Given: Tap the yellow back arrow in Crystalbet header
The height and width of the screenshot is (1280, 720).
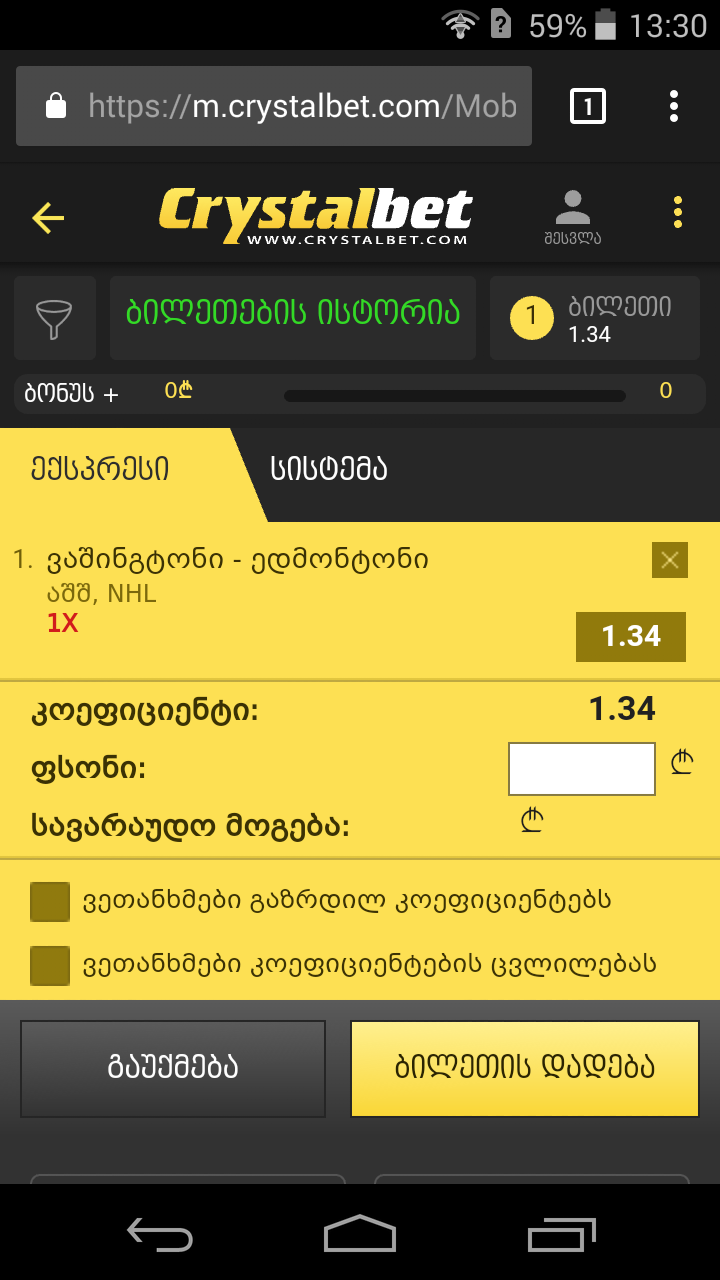Looking at the screenshot, I should (48, 217).
